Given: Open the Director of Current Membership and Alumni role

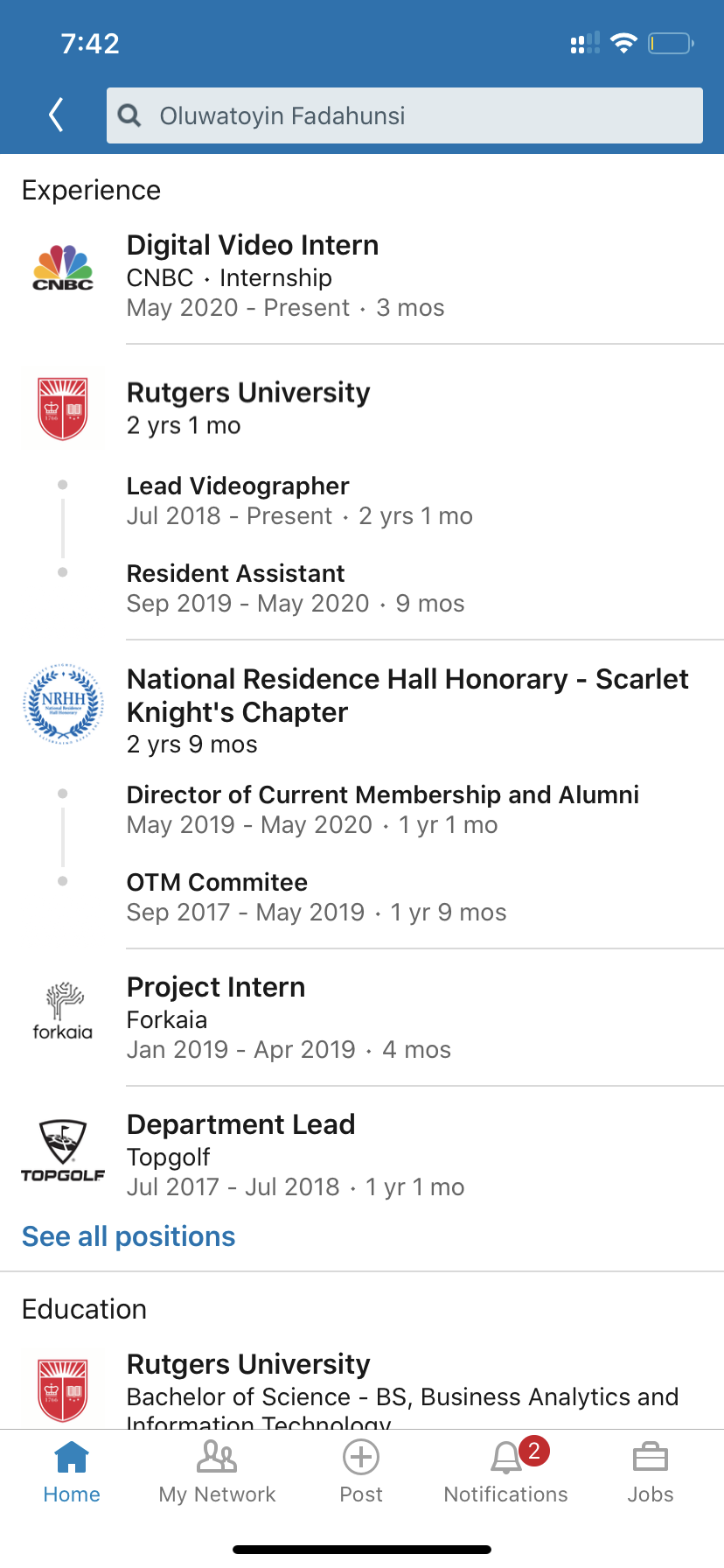Looking at the screenshot, I should 382,795.
